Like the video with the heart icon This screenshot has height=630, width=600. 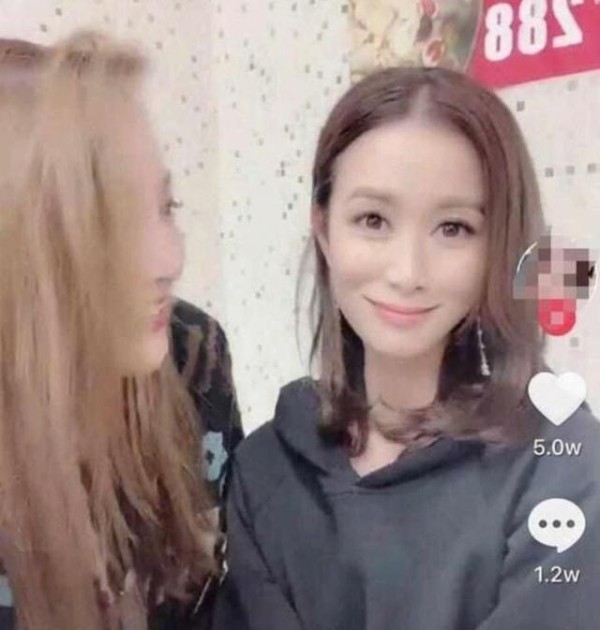tap(556, 399)
